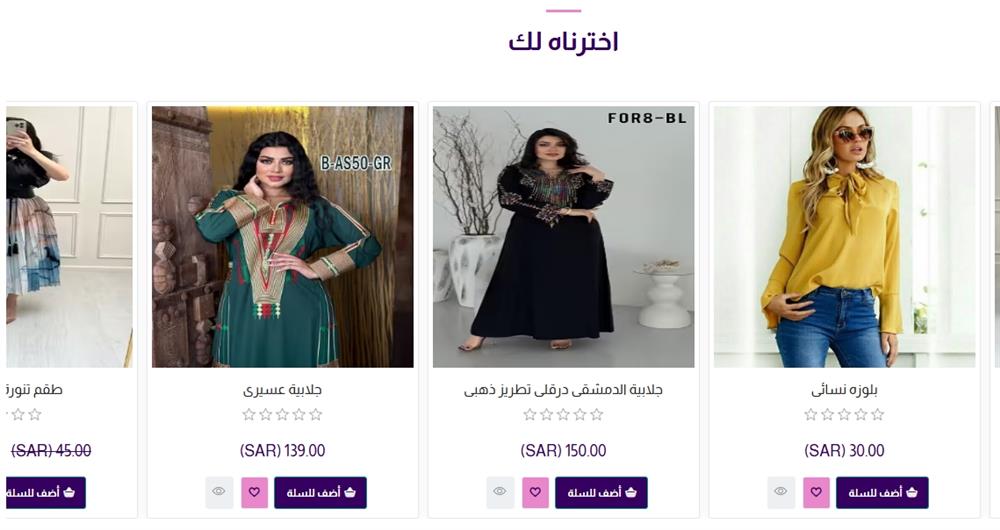1000x530 pixels.
Task: Open the بلوزه نسائى title link
Action: [x=844, y=390]
